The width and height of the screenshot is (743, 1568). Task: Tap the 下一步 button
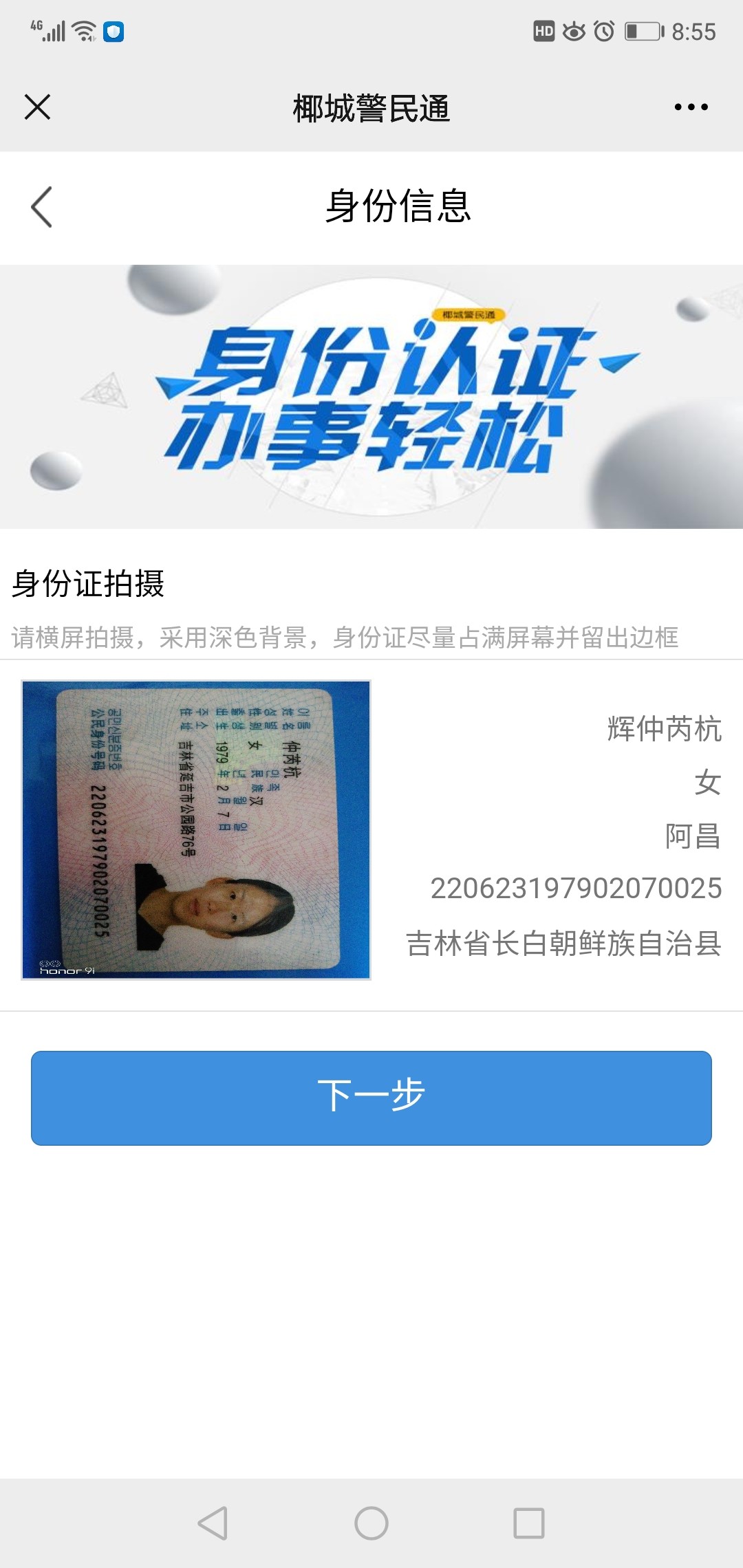371,1098
